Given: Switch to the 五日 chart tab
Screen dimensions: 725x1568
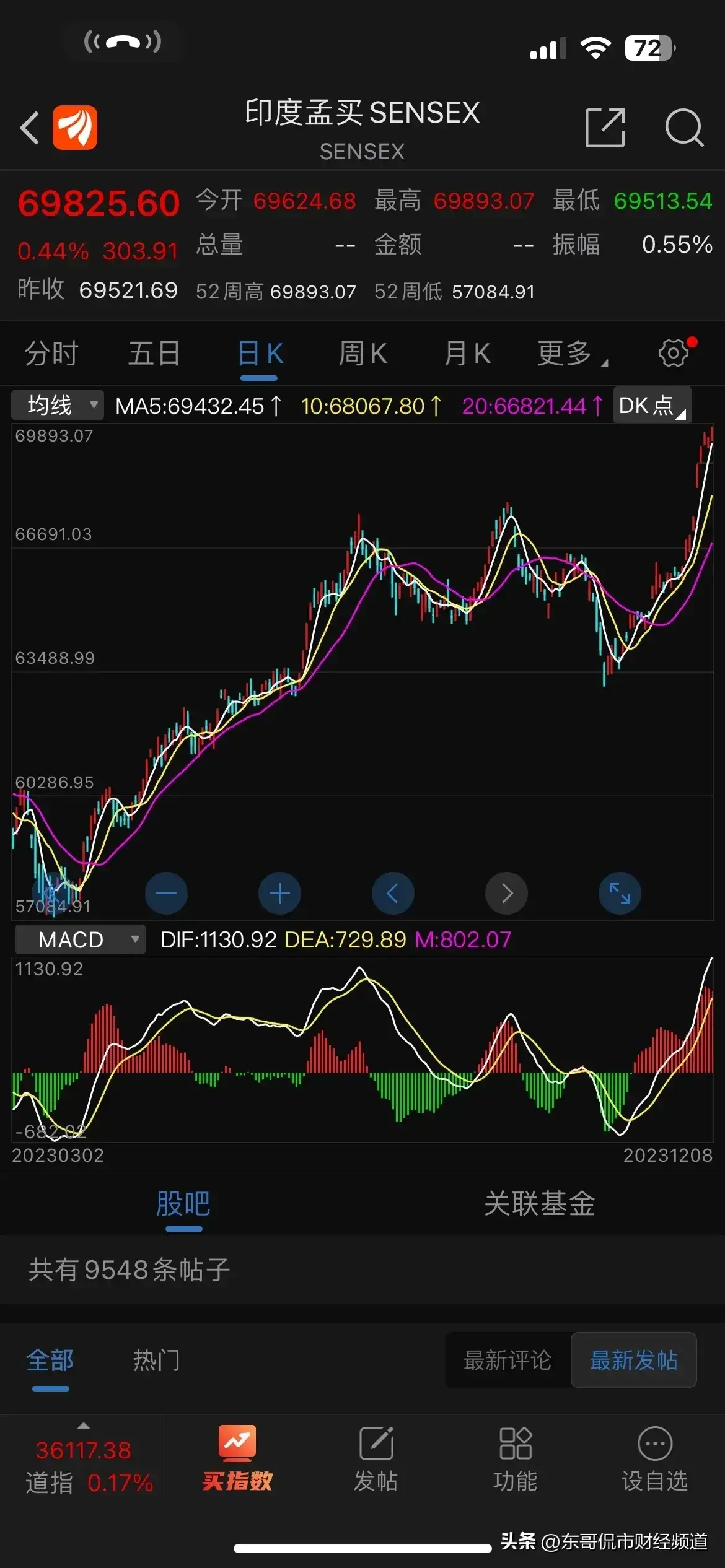Looking at the screenshot, I should 154,354.
